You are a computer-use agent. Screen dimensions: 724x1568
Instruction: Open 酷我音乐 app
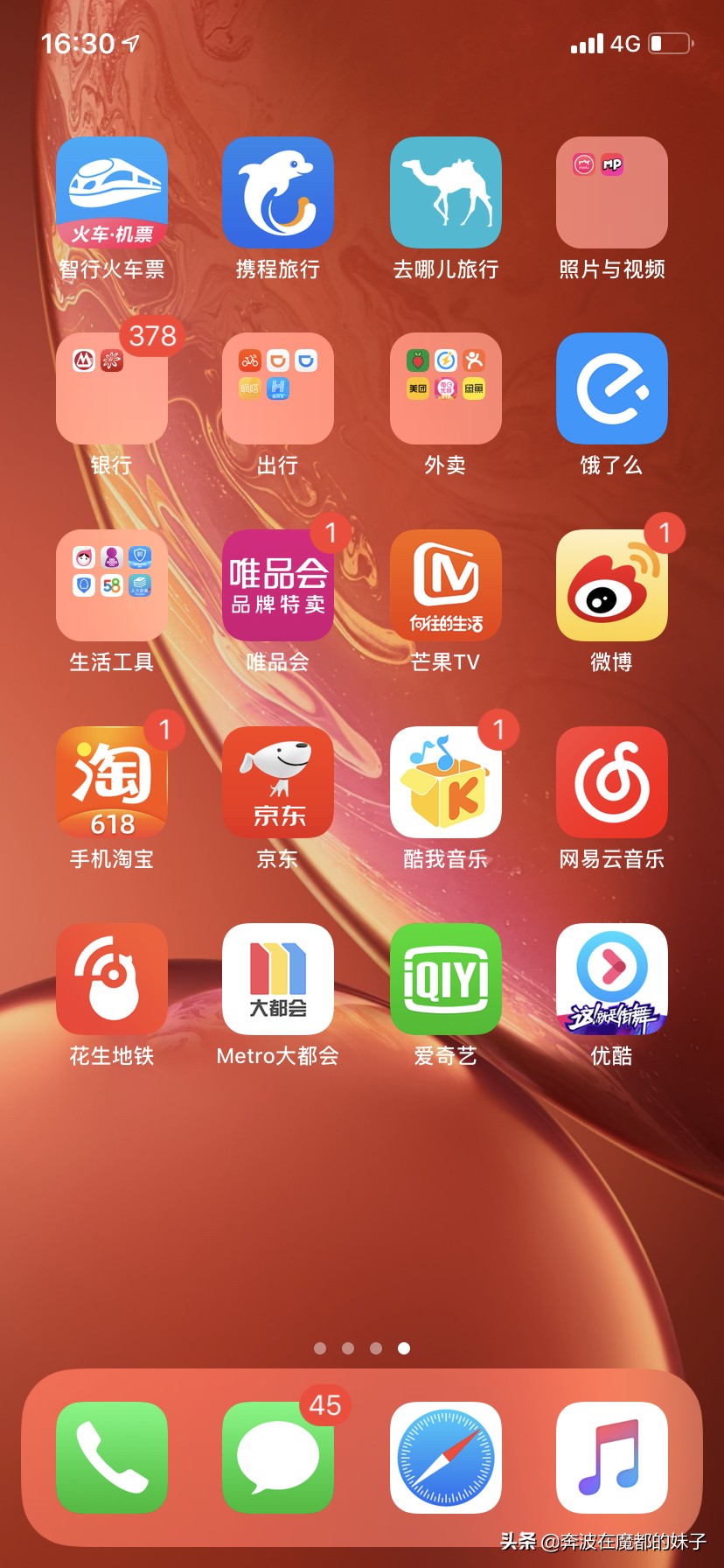(446, 782)
